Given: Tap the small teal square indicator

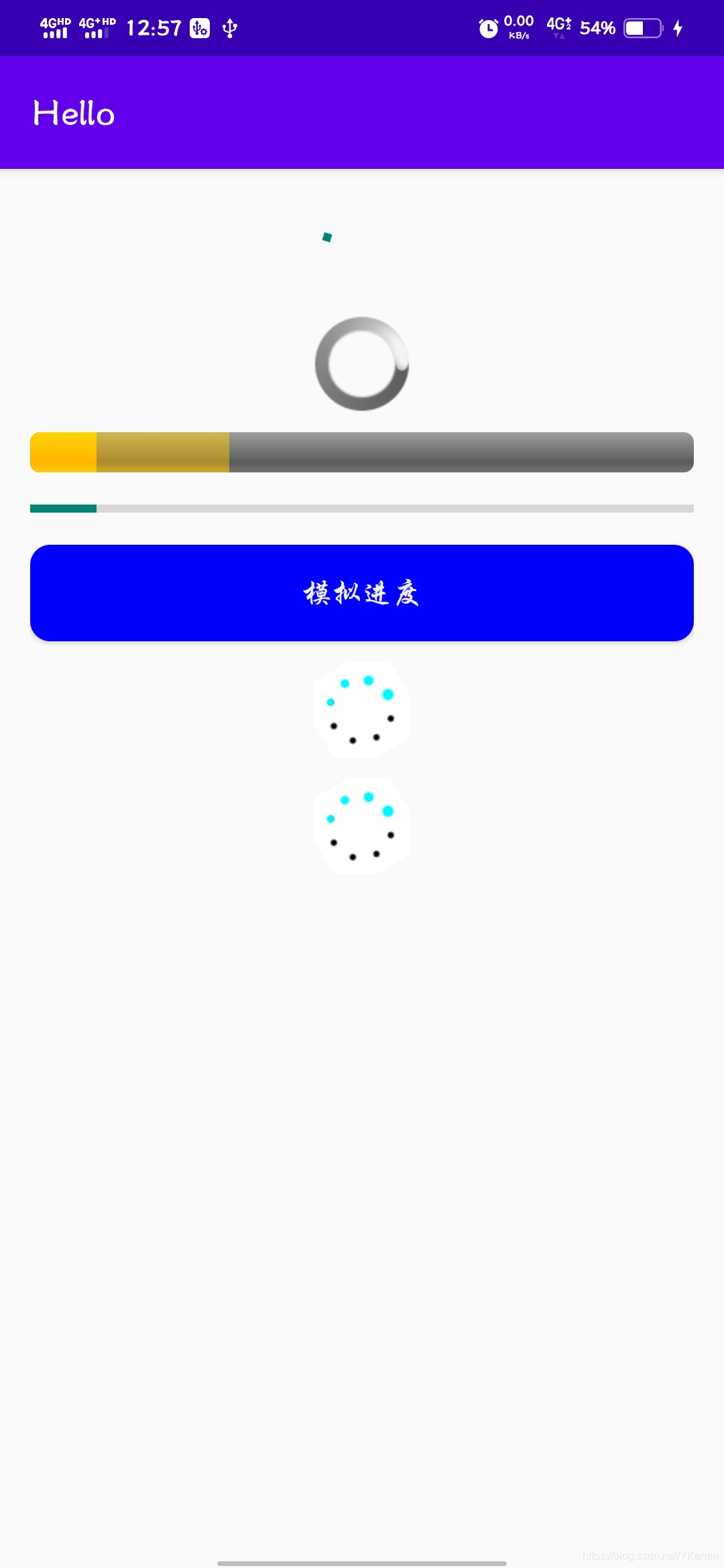Looking at the screenshot, I should click(328, 237).
